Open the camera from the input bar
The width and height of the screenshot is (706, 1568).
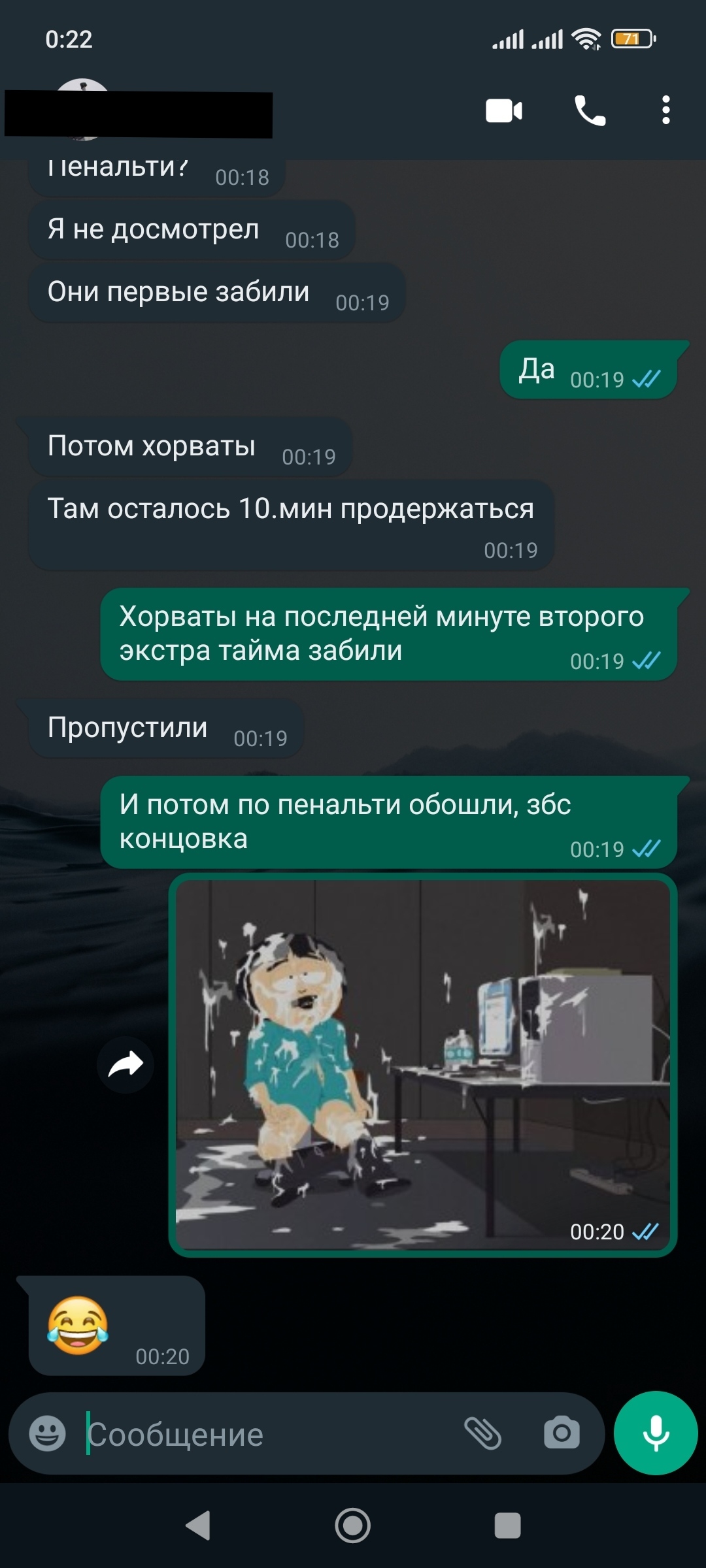click(562, 1434)
